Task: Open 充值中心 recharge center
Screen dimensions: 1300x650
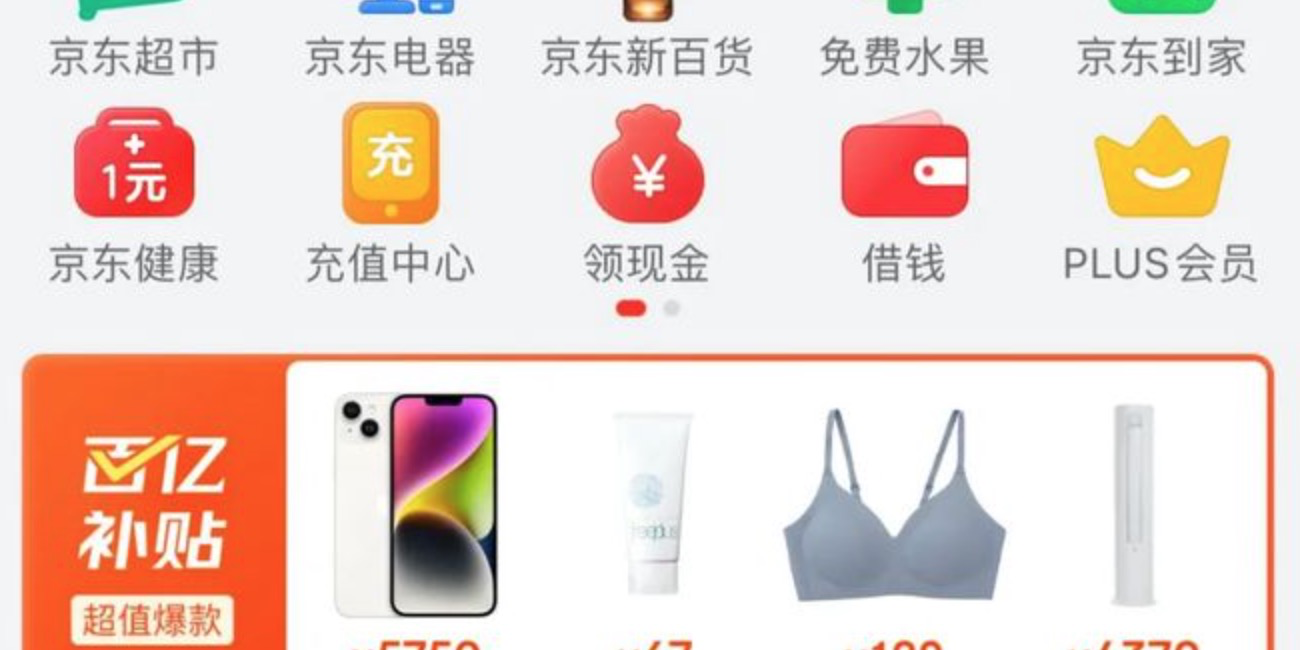Action: 390,195
